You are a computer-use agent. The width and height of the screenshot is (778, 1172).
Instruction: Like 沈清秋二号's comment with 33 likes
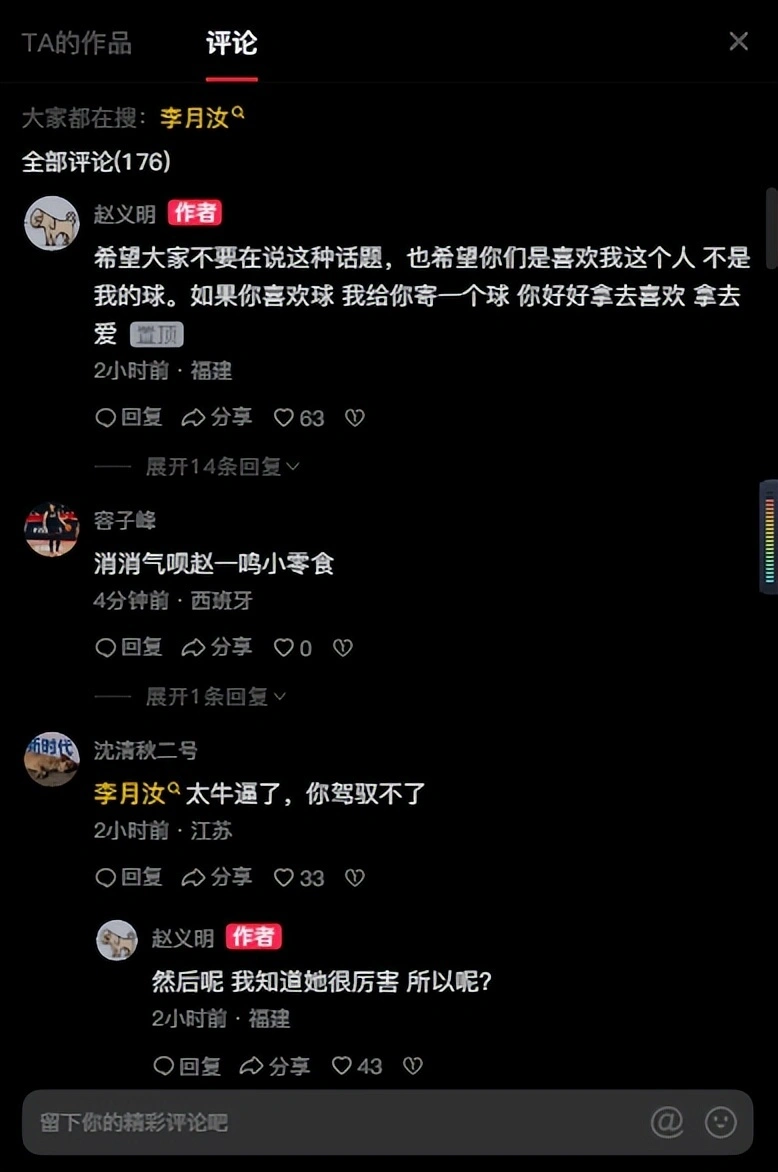[299, 878]
